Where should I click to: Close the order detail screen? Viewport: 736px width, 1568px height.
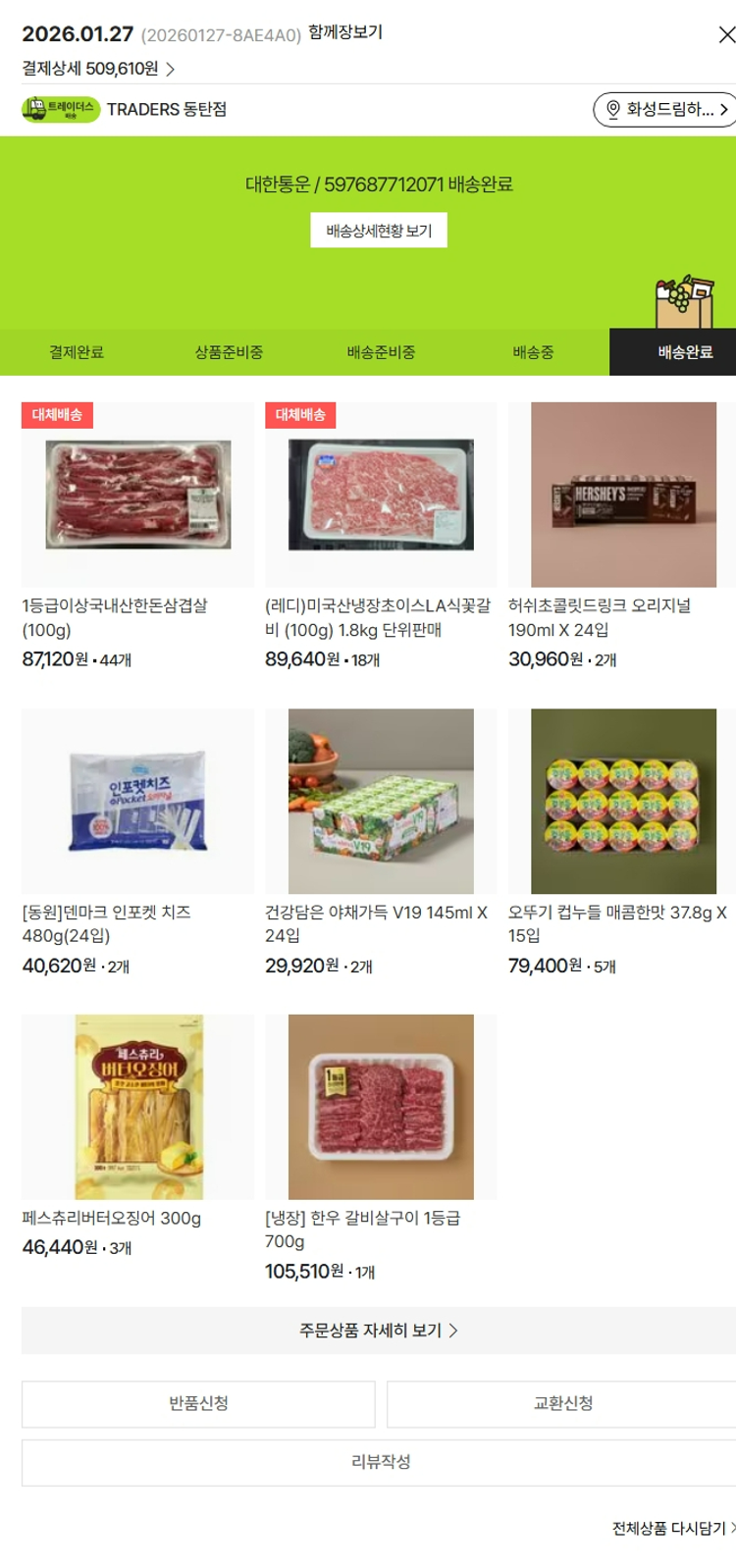726,35
